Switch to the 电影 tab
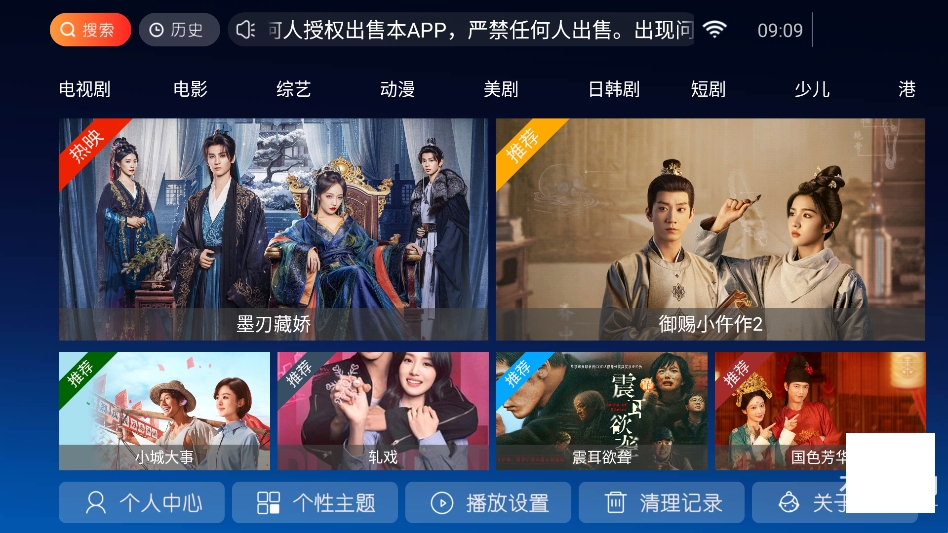 190,89
